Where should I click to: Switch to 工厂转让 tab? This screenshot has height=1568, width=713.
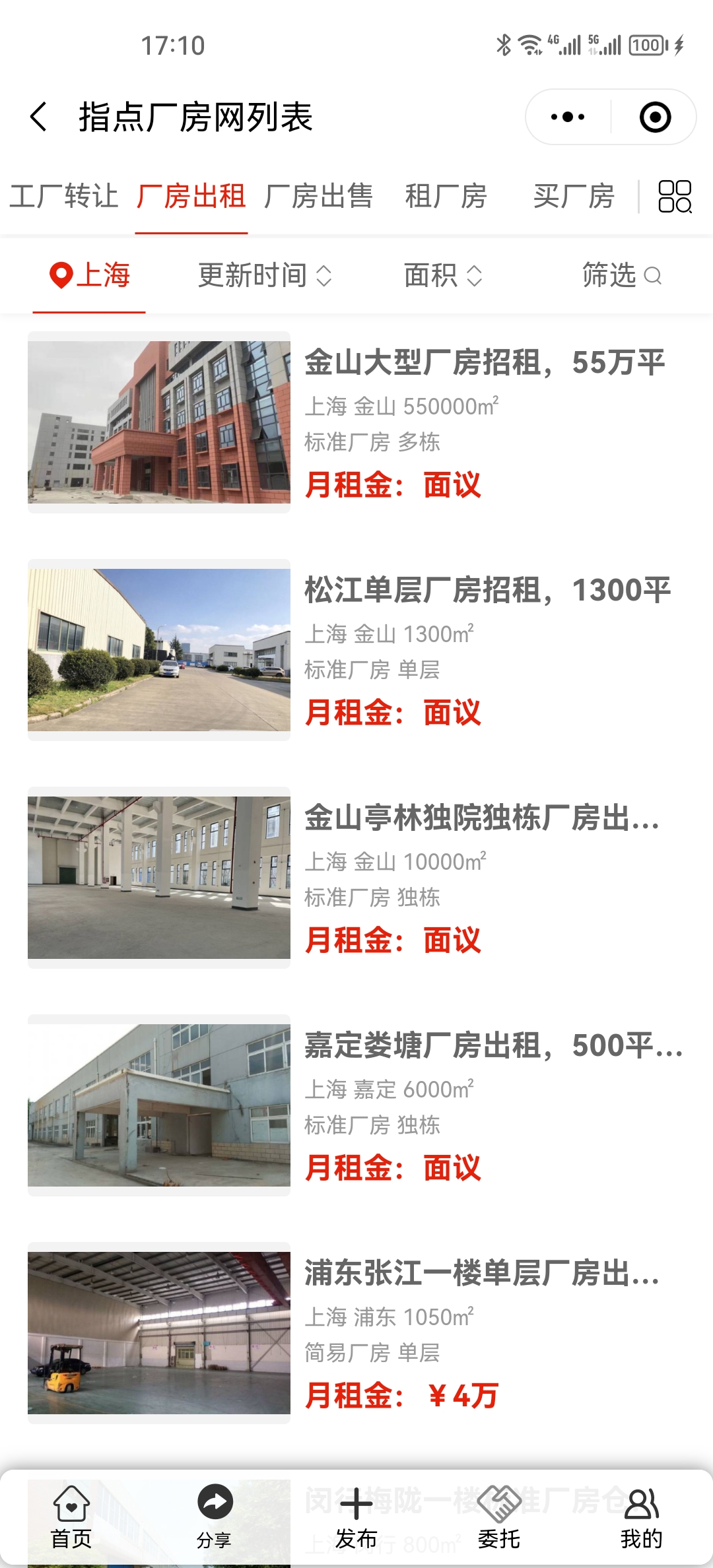(x=63, y=197)
